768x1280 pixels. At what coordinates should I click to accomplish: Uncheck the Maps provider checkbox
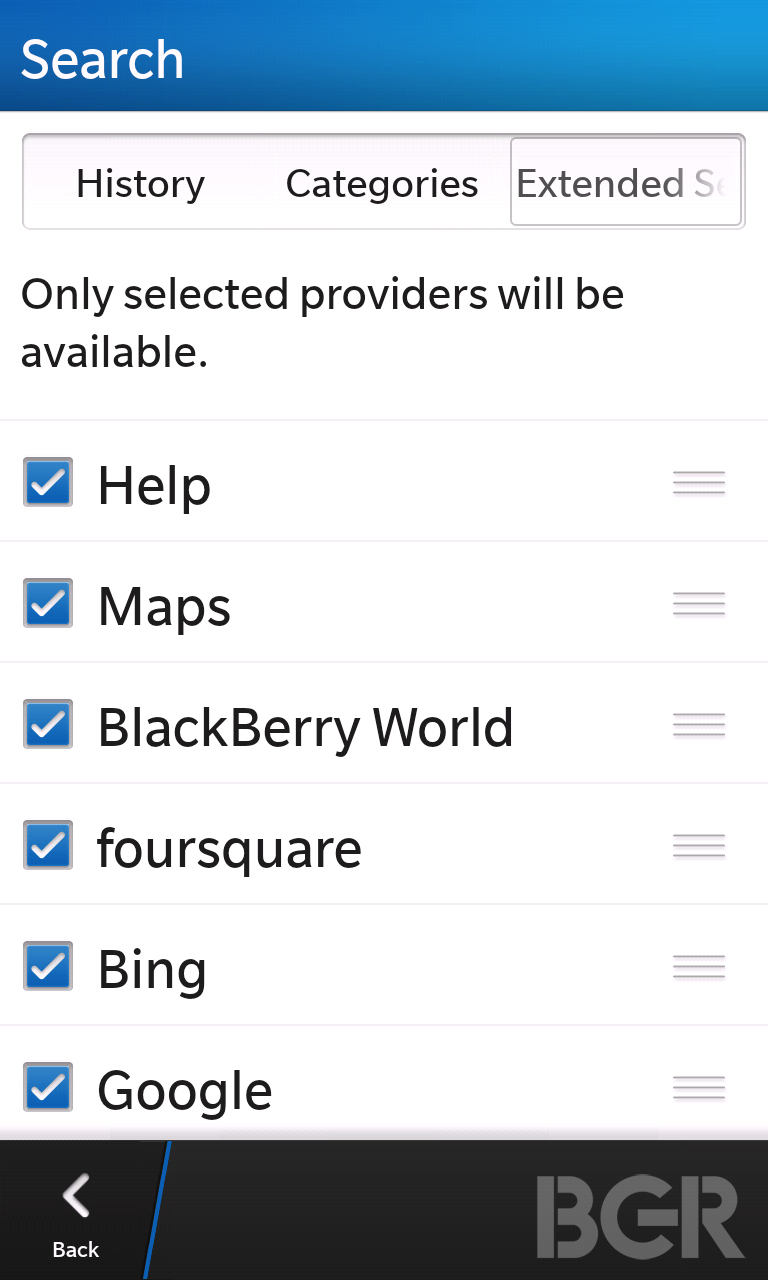(x=48, y=603)
